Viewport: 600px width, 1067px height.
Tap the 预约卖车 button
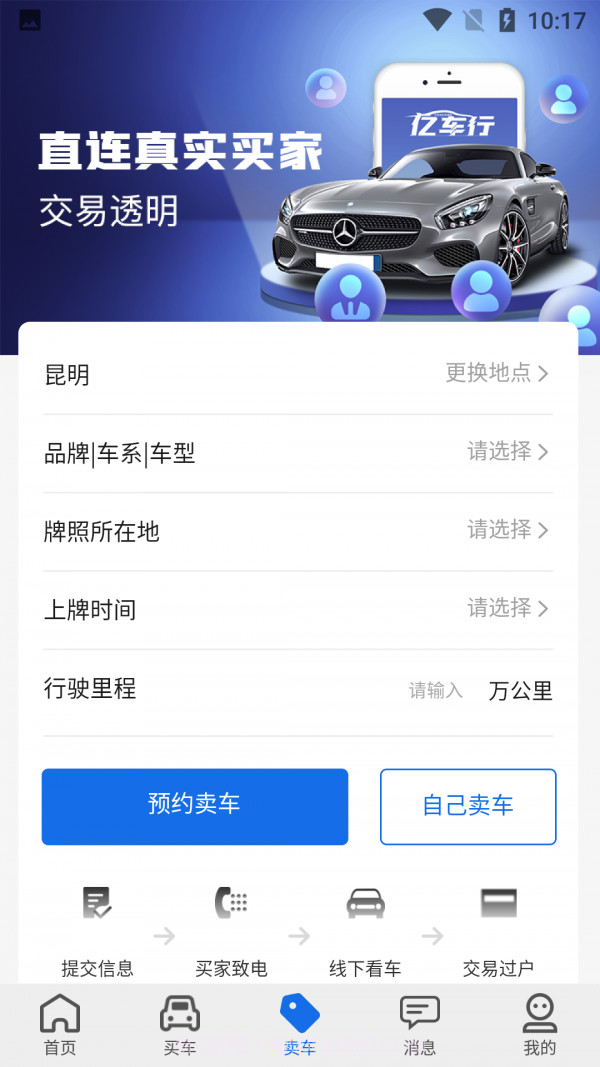tap(195, 806)
